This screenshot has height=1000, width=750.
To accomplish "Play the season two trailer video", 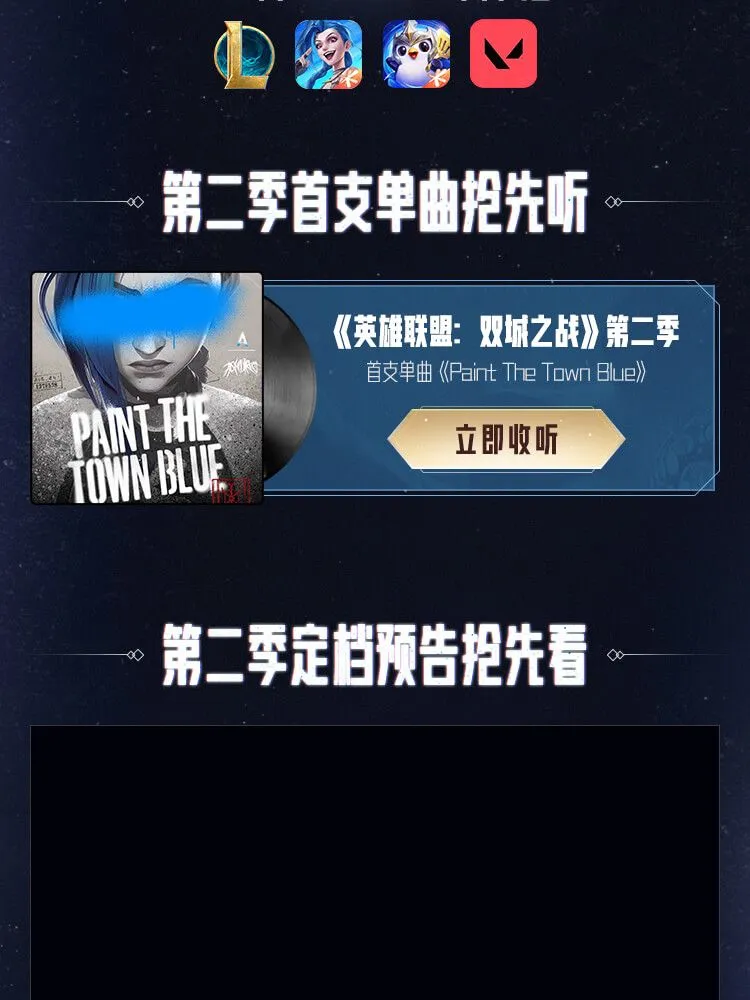I will point(374,860).
